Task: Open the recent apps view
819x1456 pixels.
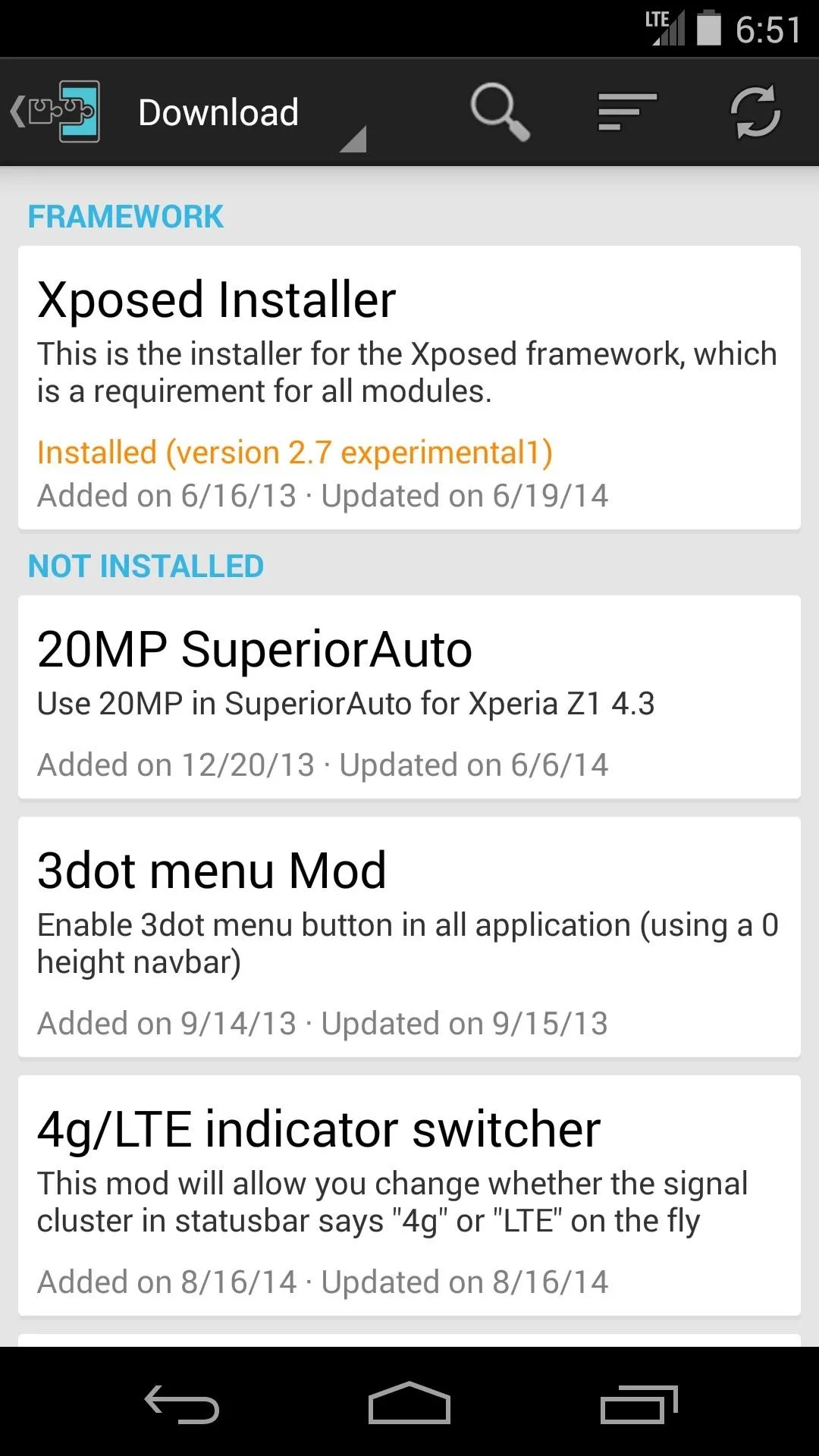Action: 639,1404
